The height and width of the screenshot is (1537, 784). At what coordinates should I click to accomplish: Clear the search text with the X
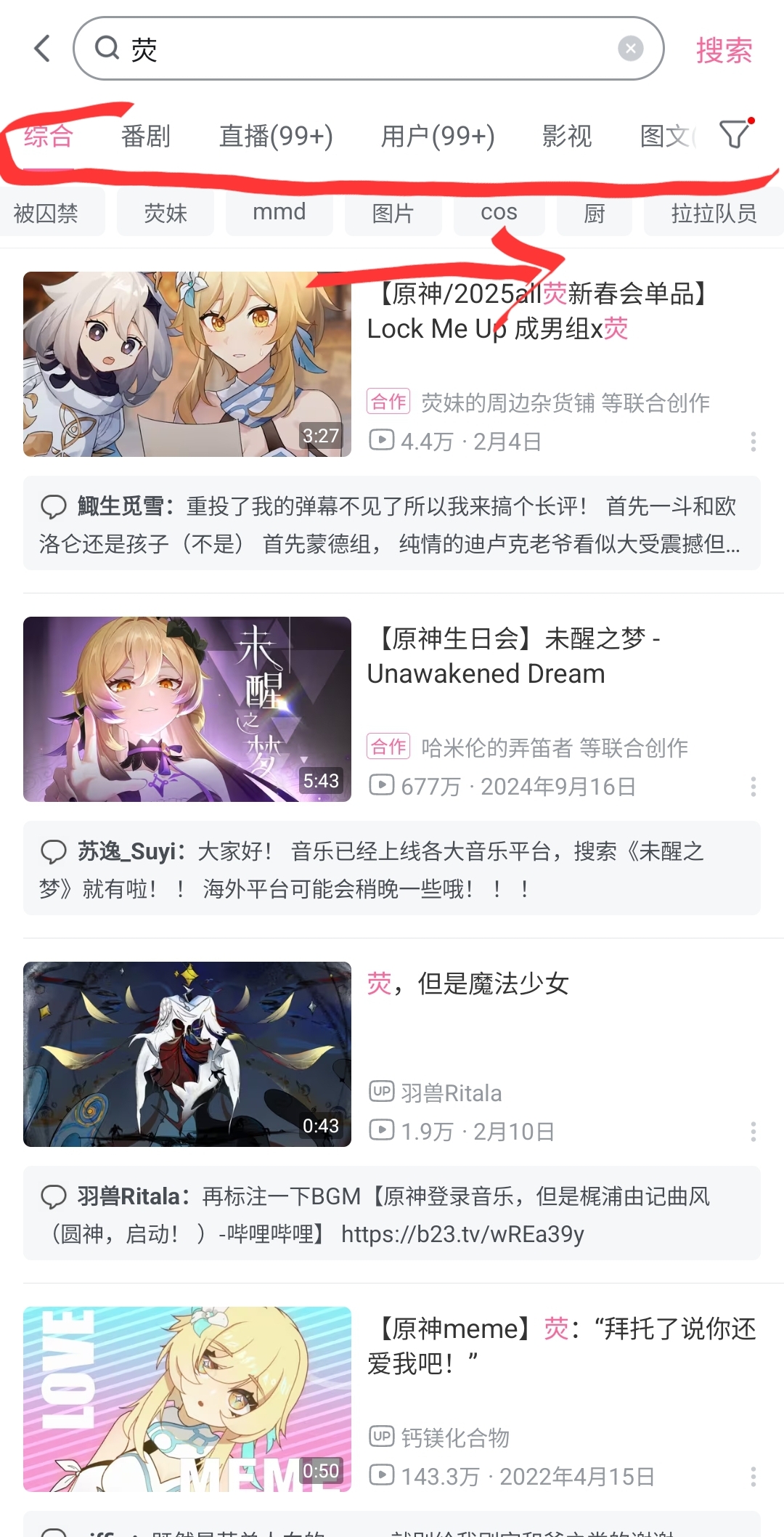[x=630, y=49]
